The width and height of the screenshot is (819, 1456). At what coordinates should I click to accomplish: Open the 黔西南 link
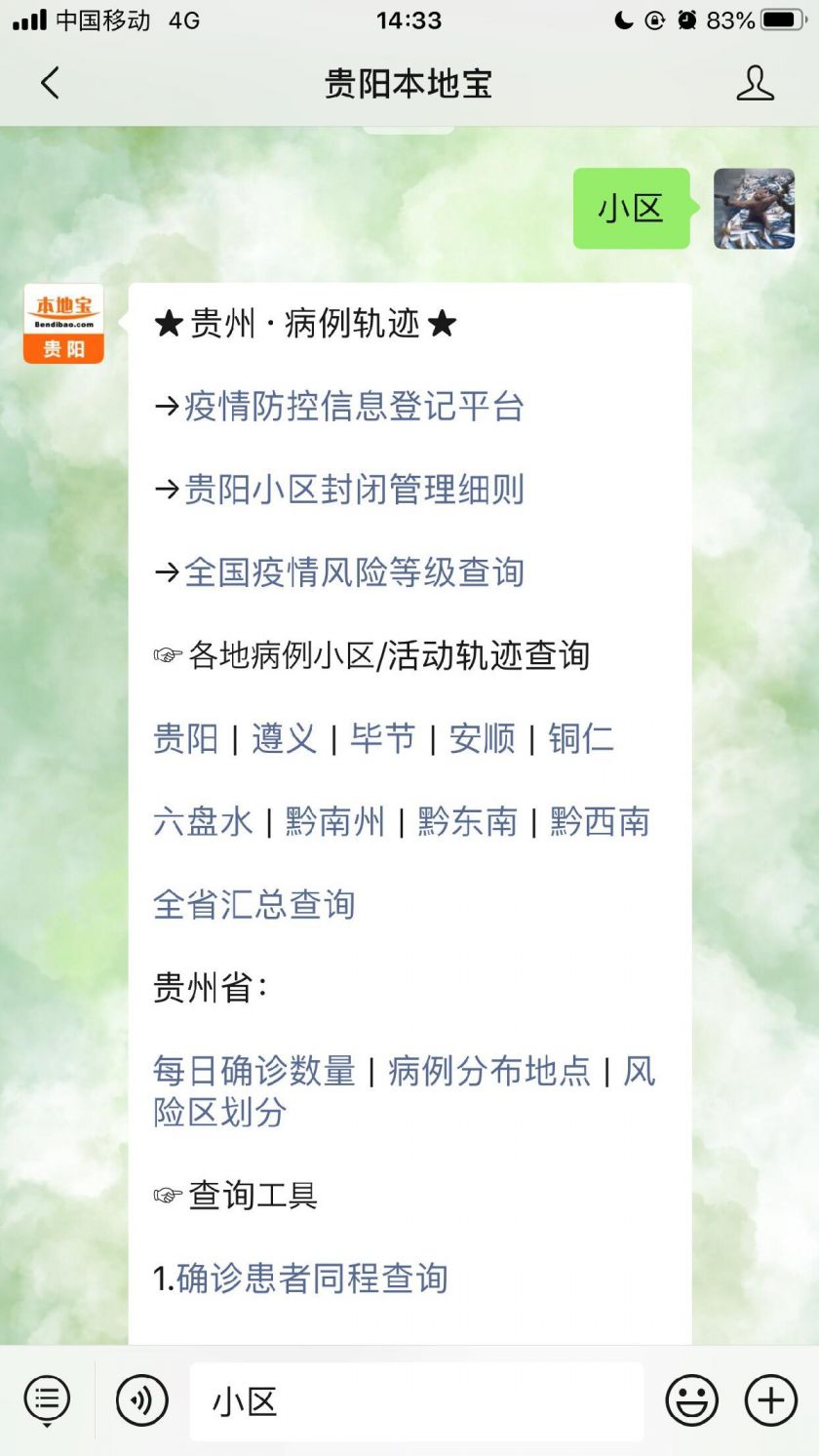coord(600,821)
